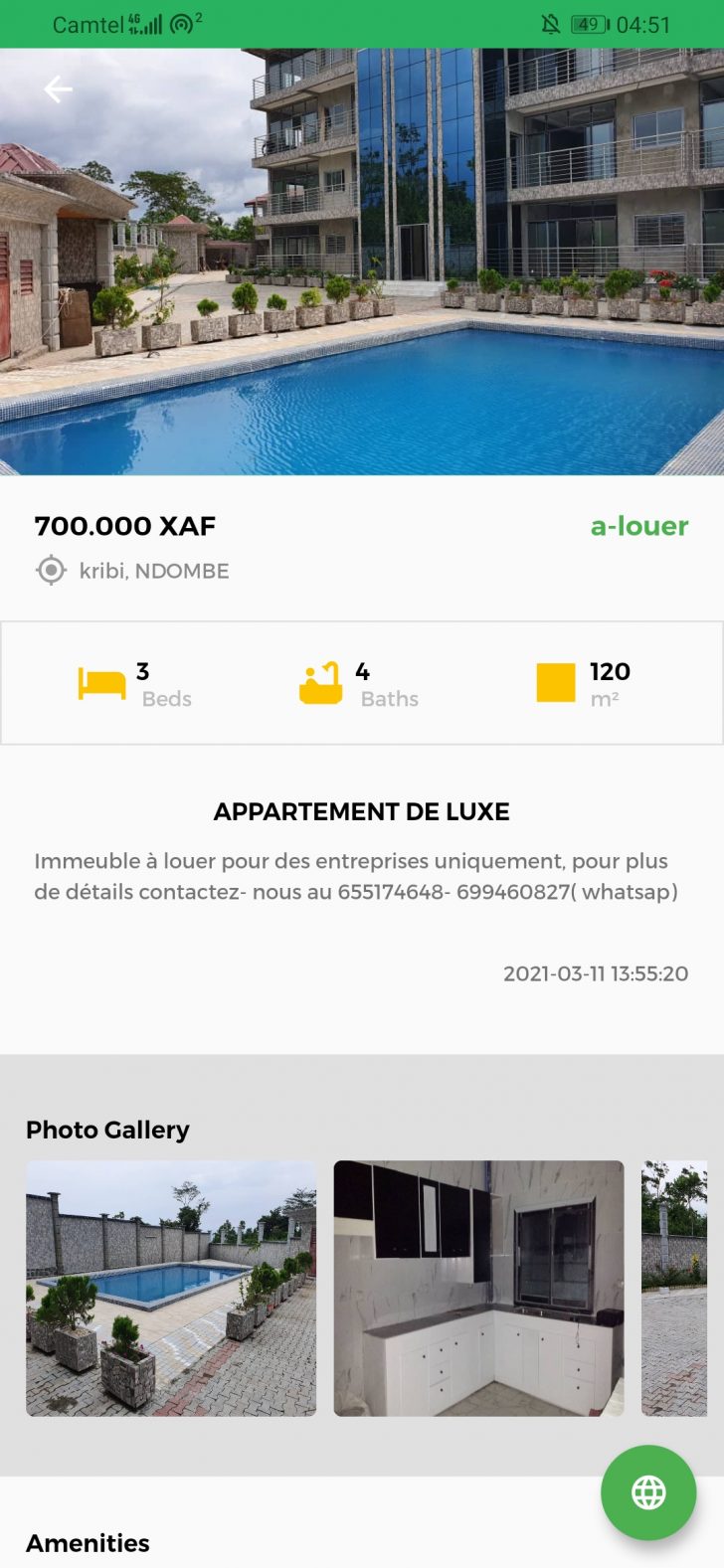Screen dimensions: 724x1568
Task: View the white kitchen gallery photo
Action: click(478, 1288)
